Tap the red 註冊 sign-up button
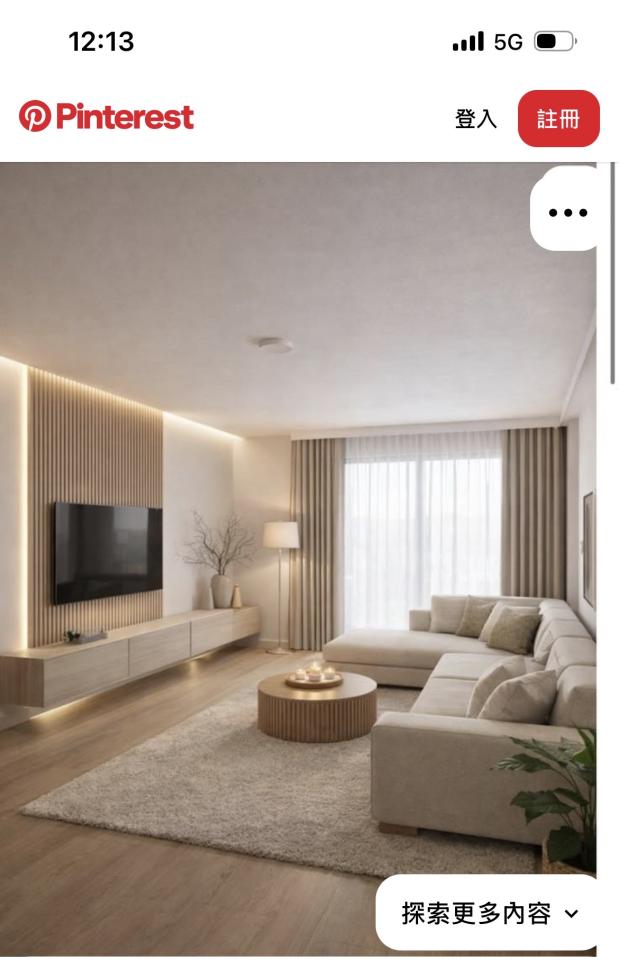619x960 pixels. click(x=558, y=119)
